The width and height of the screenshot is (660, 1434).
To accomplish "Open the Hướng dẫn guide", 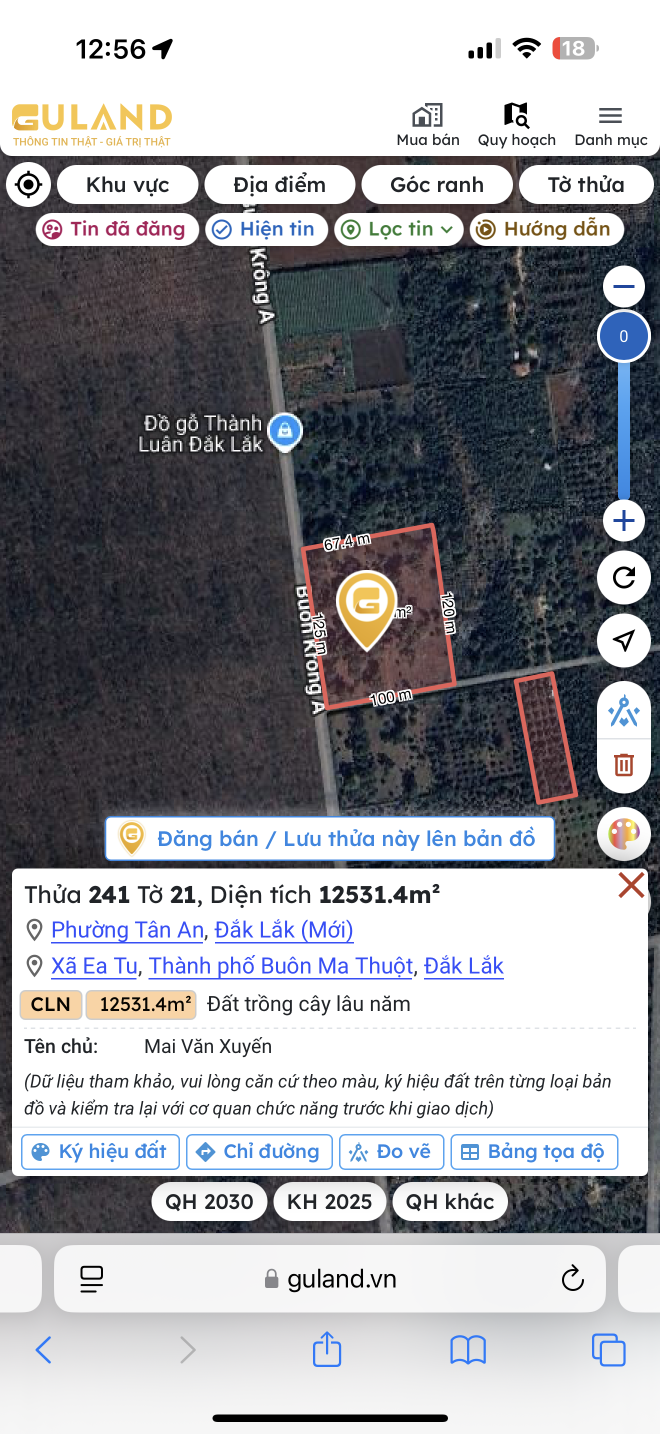I will [x=545, y=229].
